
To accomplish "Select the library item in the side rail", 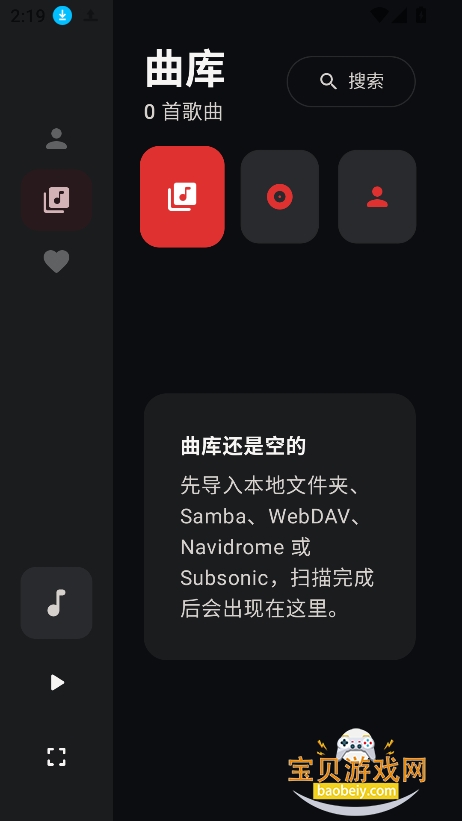I will click(57, 200).
